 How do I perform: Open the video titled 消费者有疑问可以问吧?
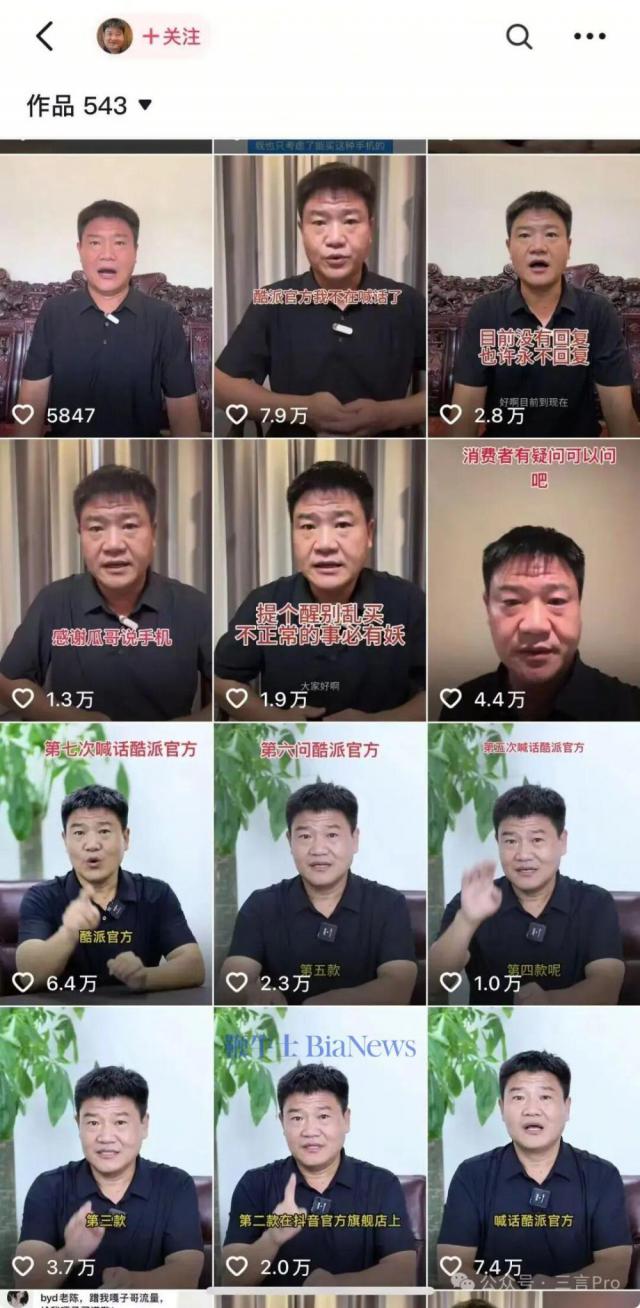tap(534, 580)
